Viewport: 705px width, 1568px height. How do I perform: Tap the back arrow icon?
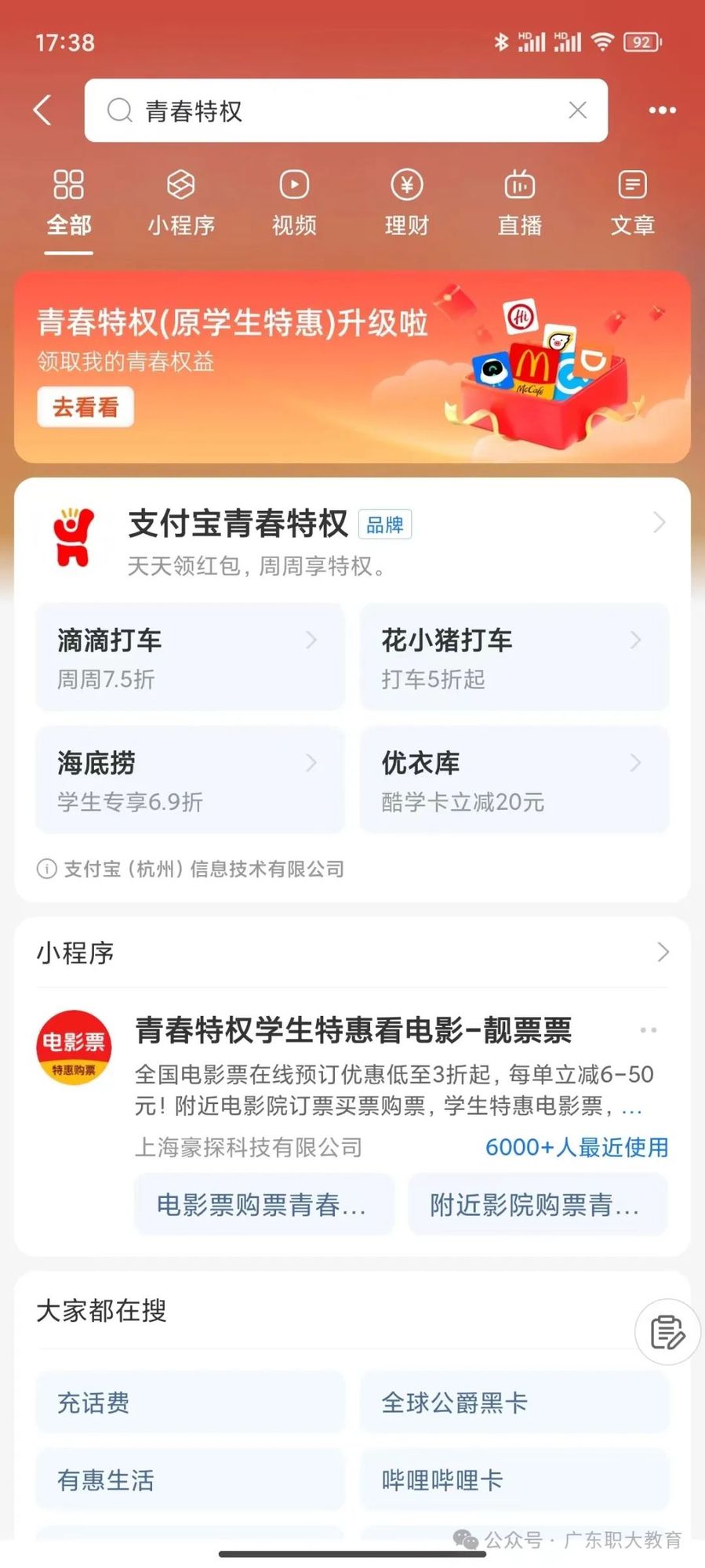tap(43, 110)
